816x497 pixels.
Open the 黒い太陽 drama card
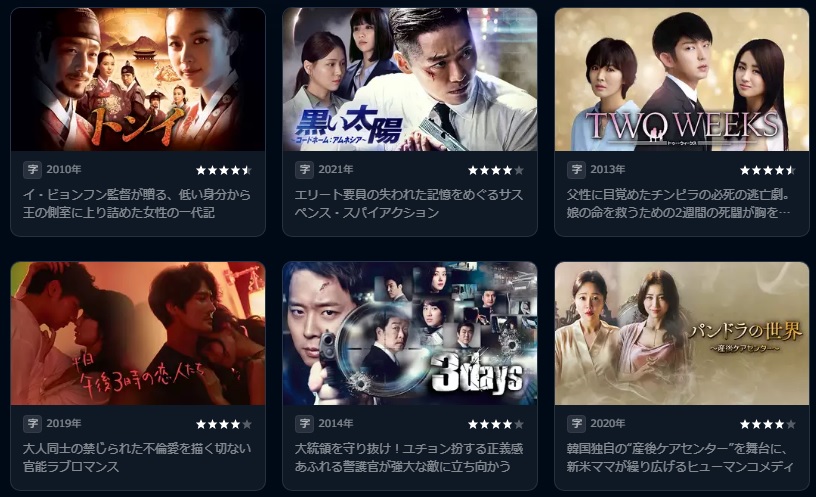point(410,80)
